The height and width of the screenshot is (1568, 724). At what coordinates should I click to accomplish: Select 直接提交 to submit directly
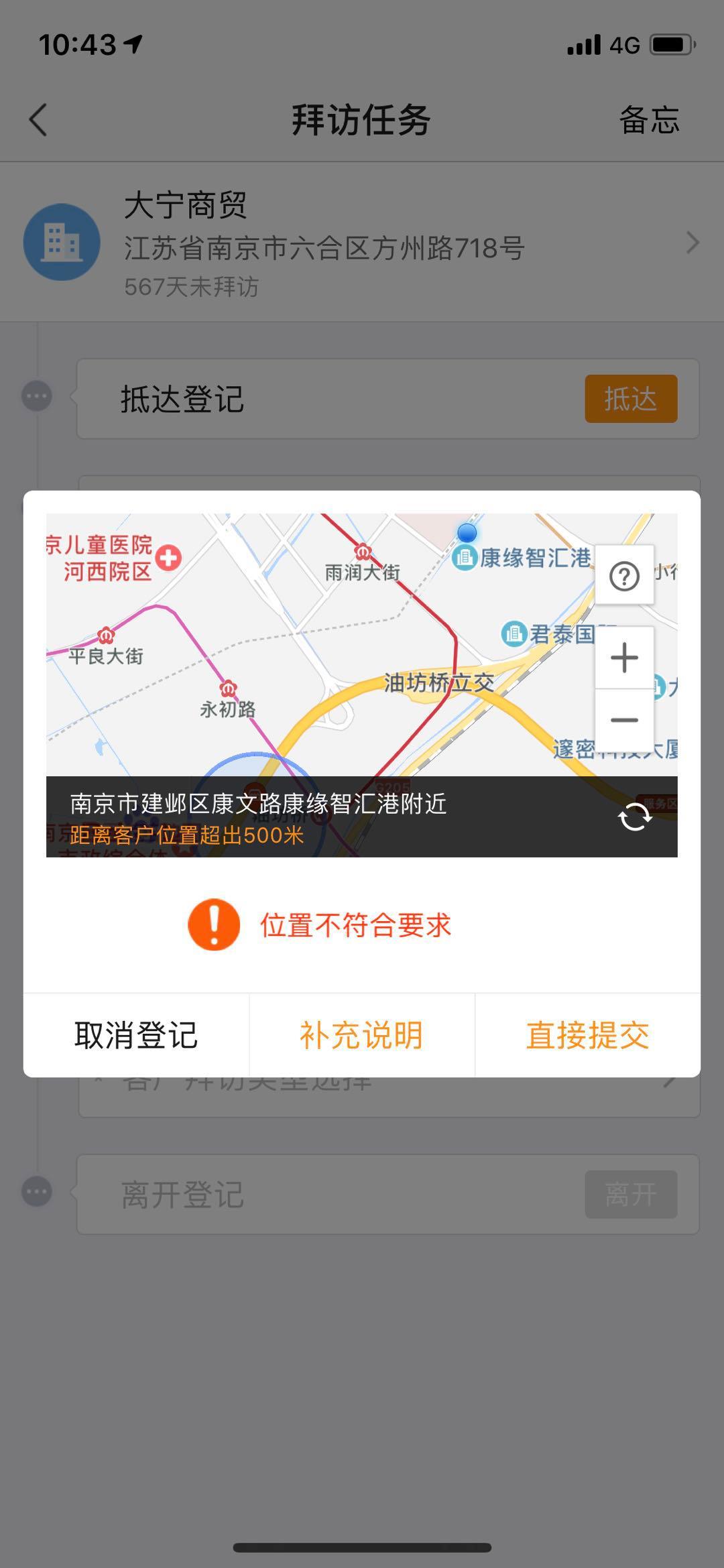pyautogui.click(x=587, y=1036)
